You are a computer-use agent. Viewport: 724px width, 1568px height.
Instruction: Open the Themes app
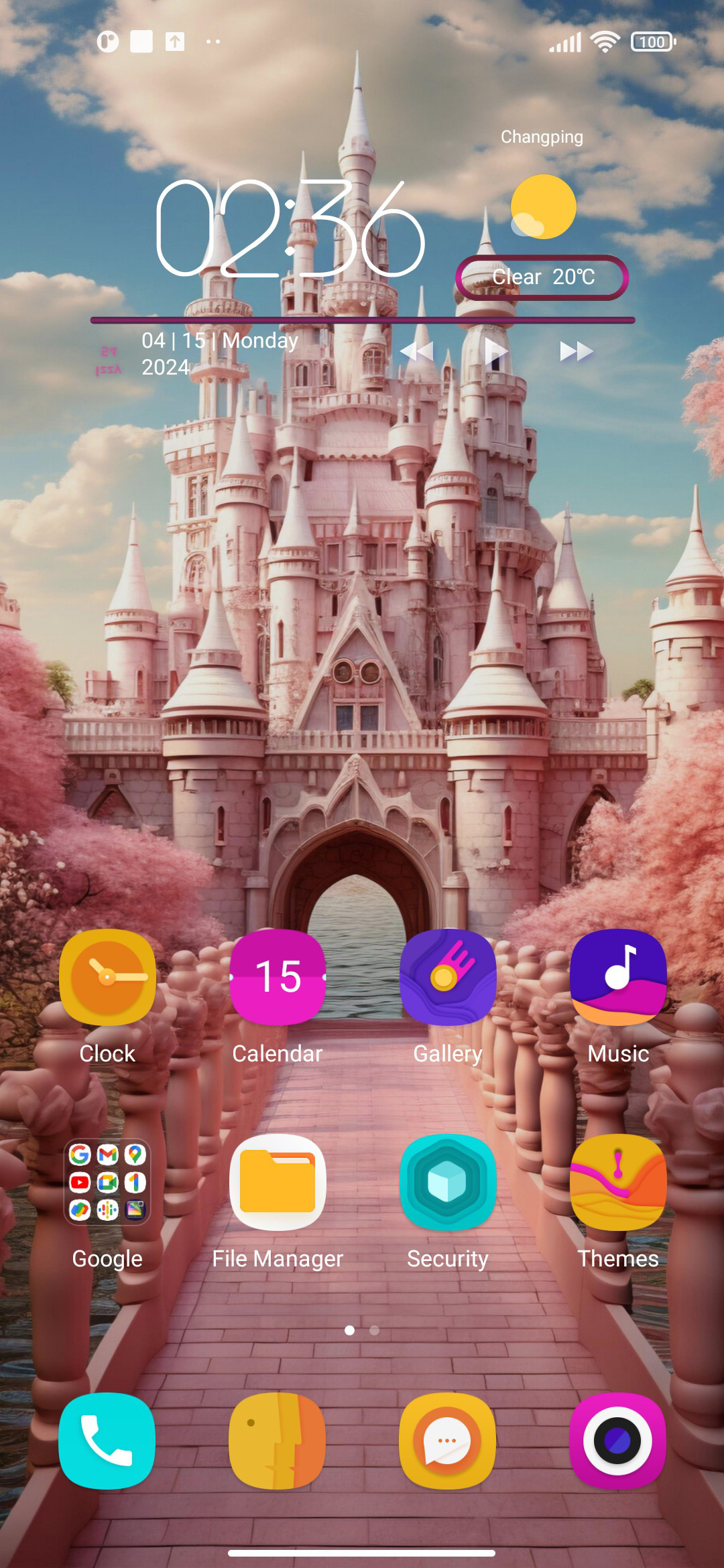(x=618, y=1182)
